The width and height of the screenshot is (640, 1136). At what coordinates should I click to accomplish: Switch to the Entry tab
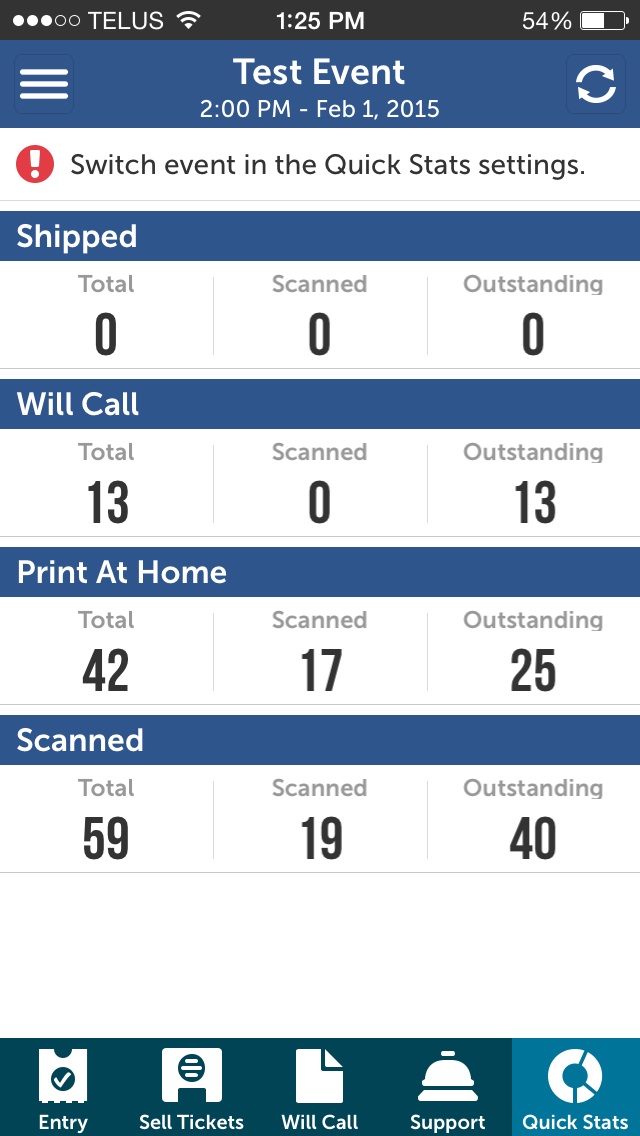pos(64,1087)
